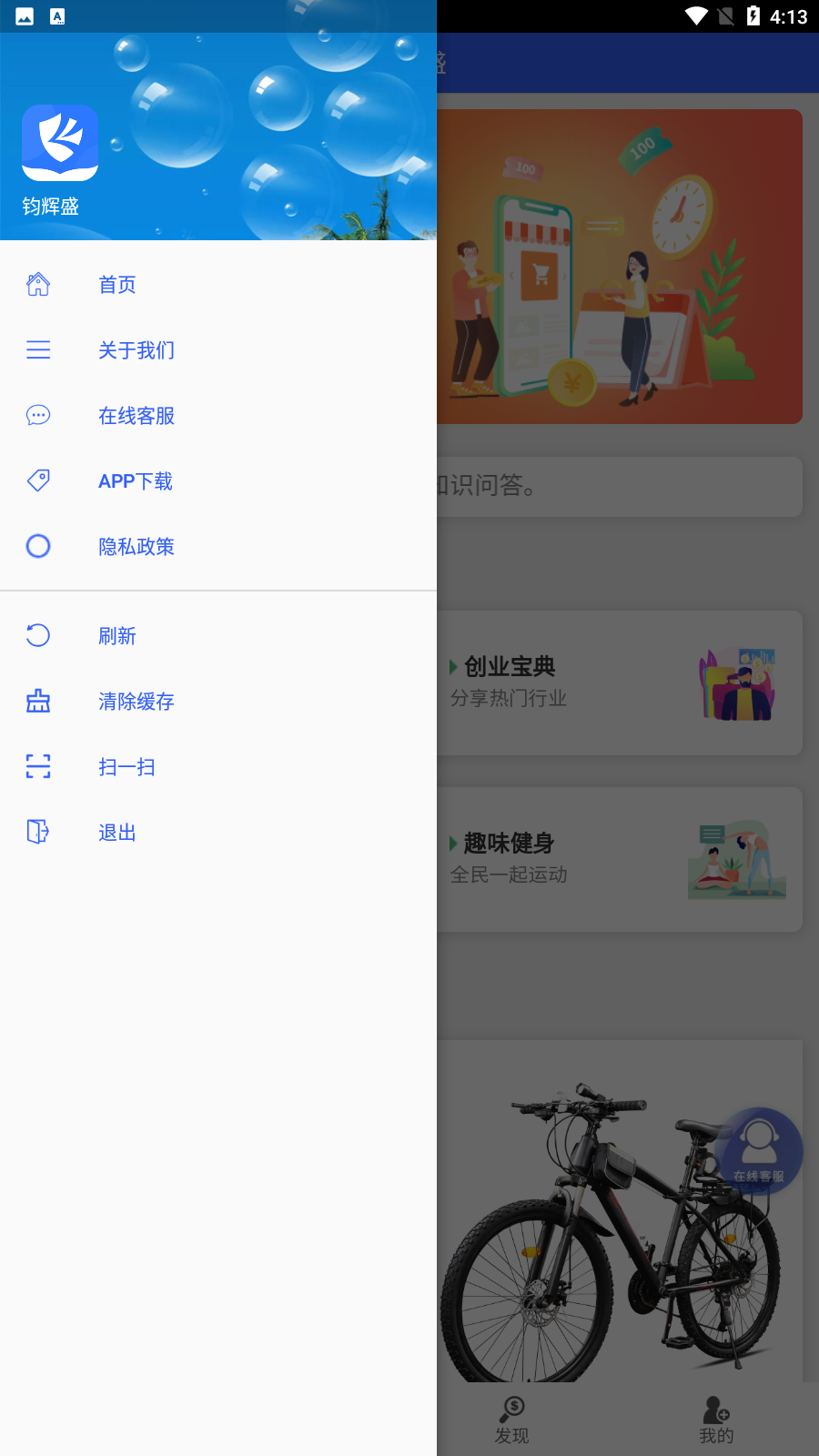View the 隐私政策 page
819x1456 pixels.
click(x=136, y=547)
